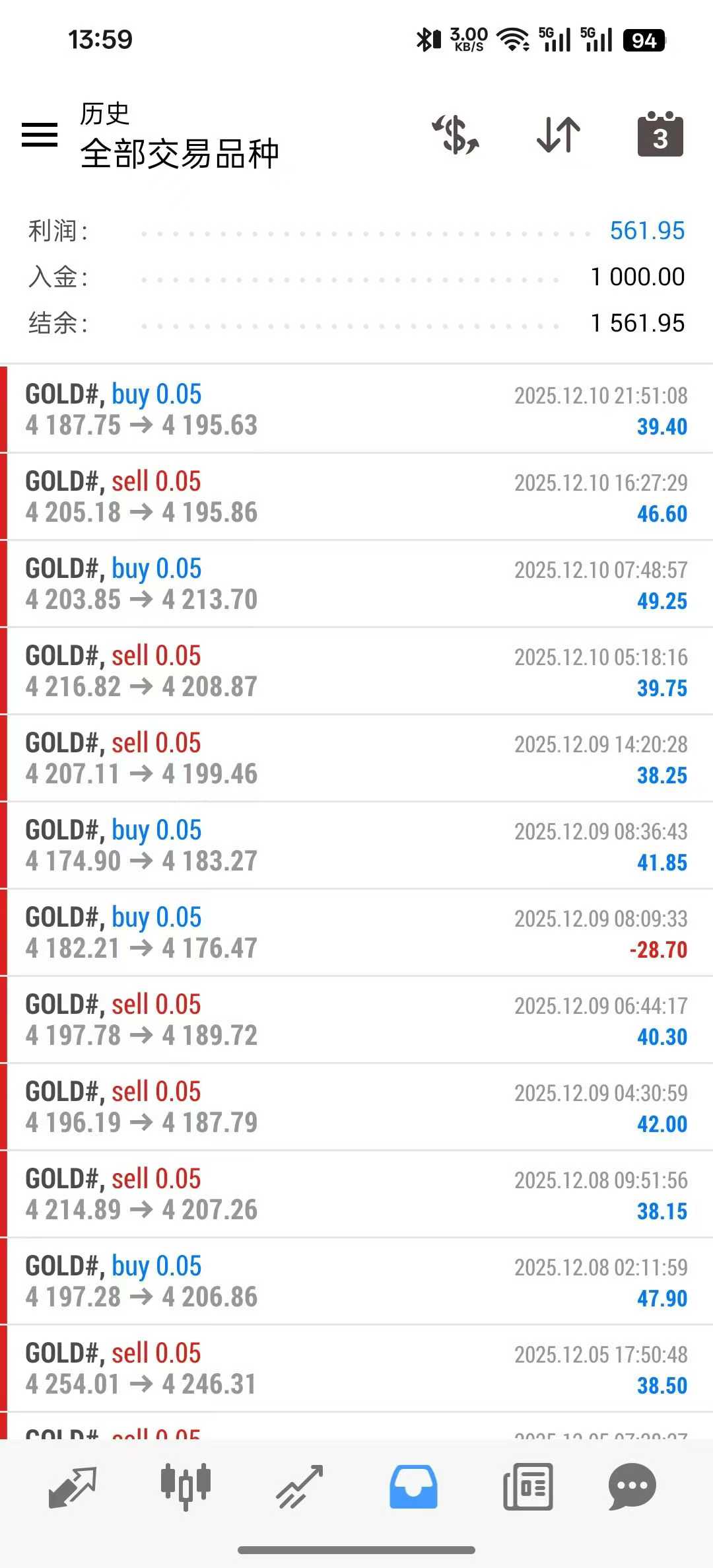Open the sell trade with 42.00 profit
The width and height of the screenshot is (713, 1568).
356,1107
